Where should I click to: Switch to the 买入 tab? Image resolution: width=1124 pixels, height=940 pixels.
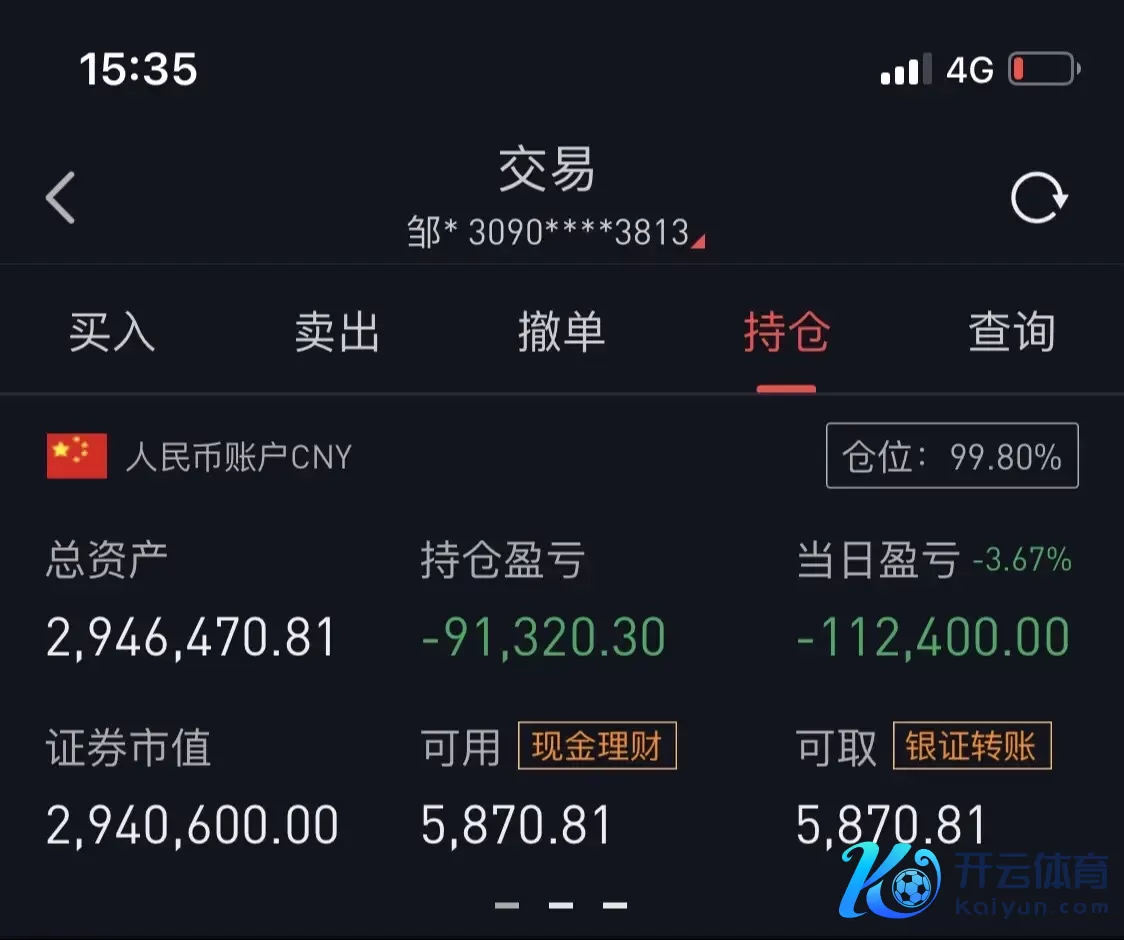[112, 332]
